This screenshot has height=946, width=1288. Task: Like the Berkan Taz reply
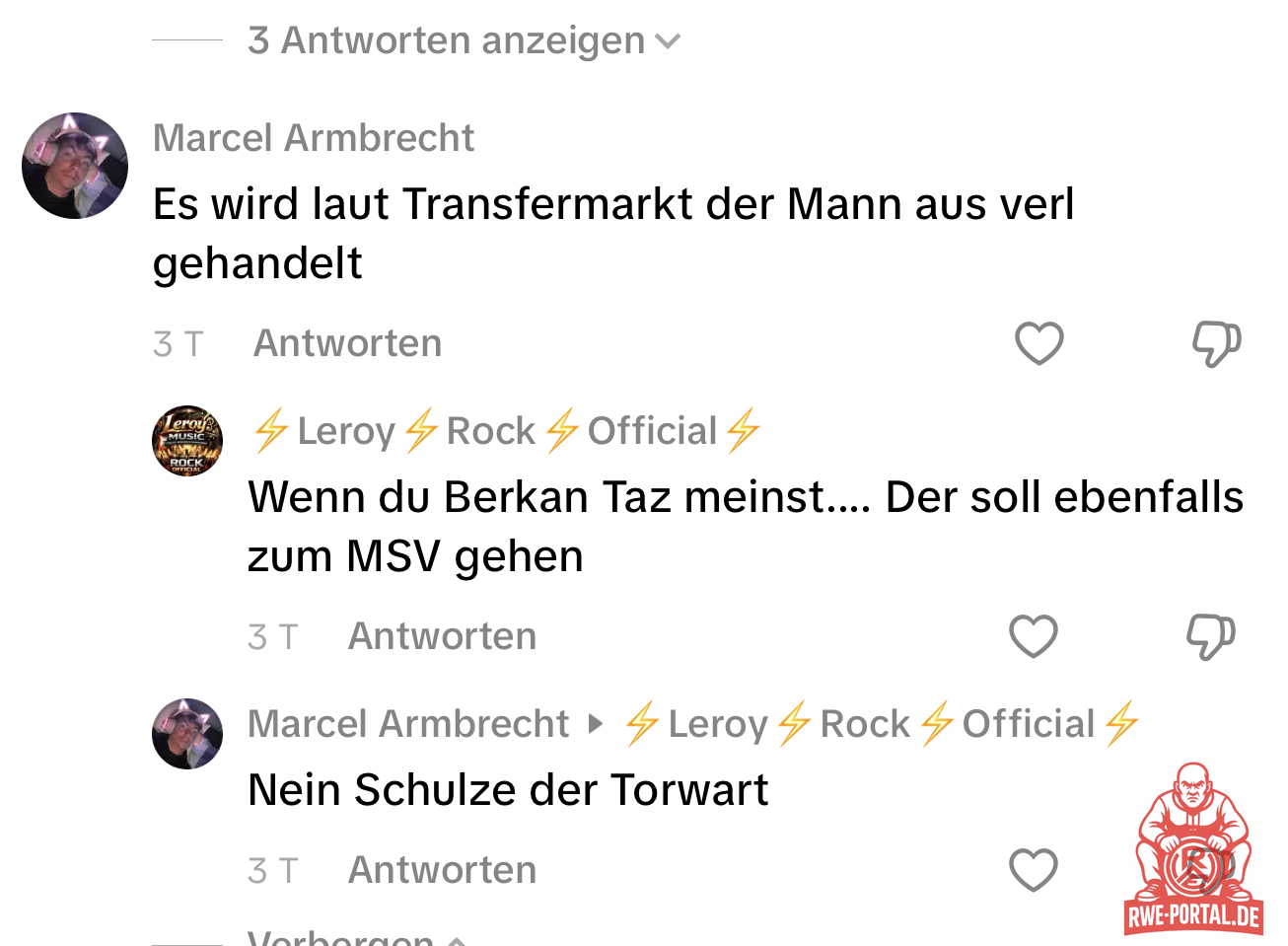click(x=1033, y=636)
